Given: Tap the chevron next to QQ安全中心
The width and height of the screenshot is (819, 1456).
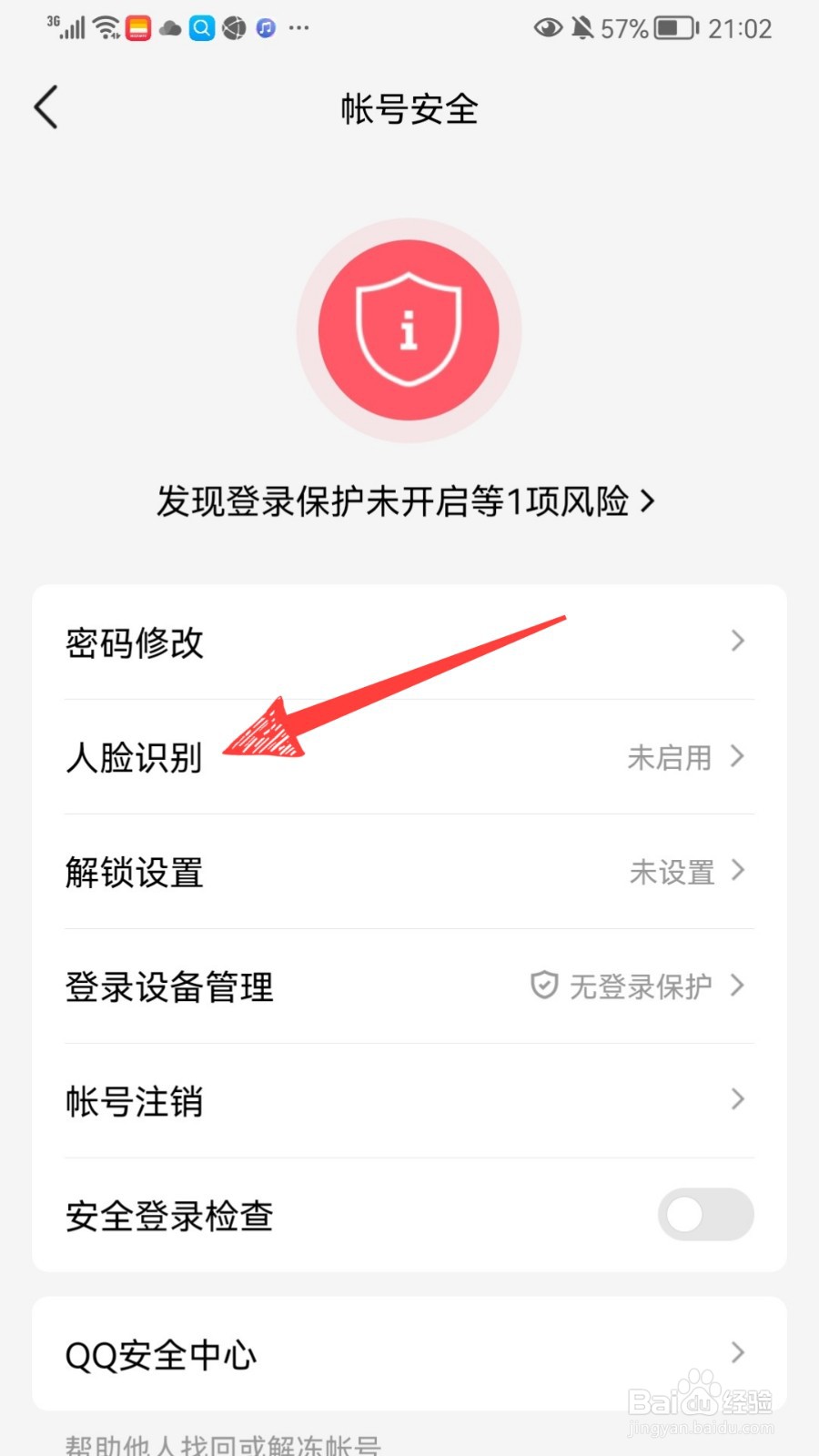Looking at the screenshot, I should (737, 1354).
